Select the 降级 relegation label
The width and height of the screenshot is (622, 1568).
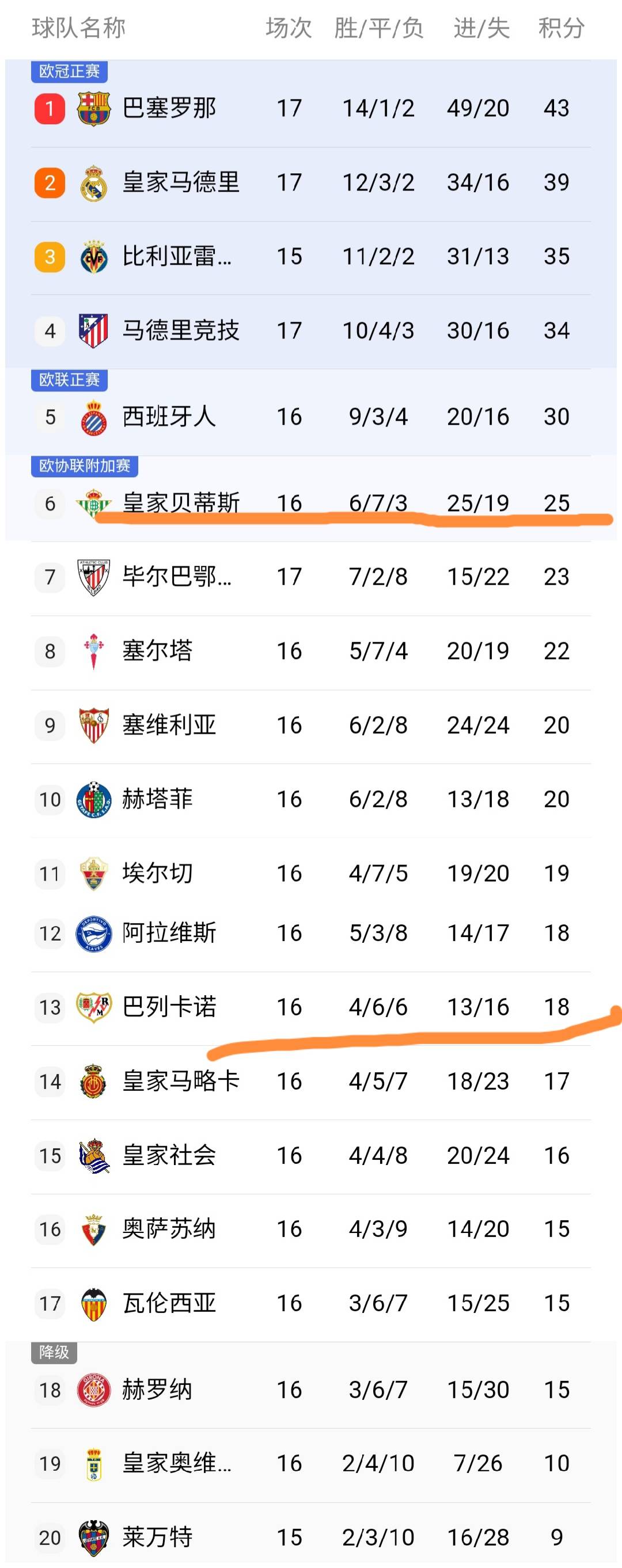tap(54, 1353)
